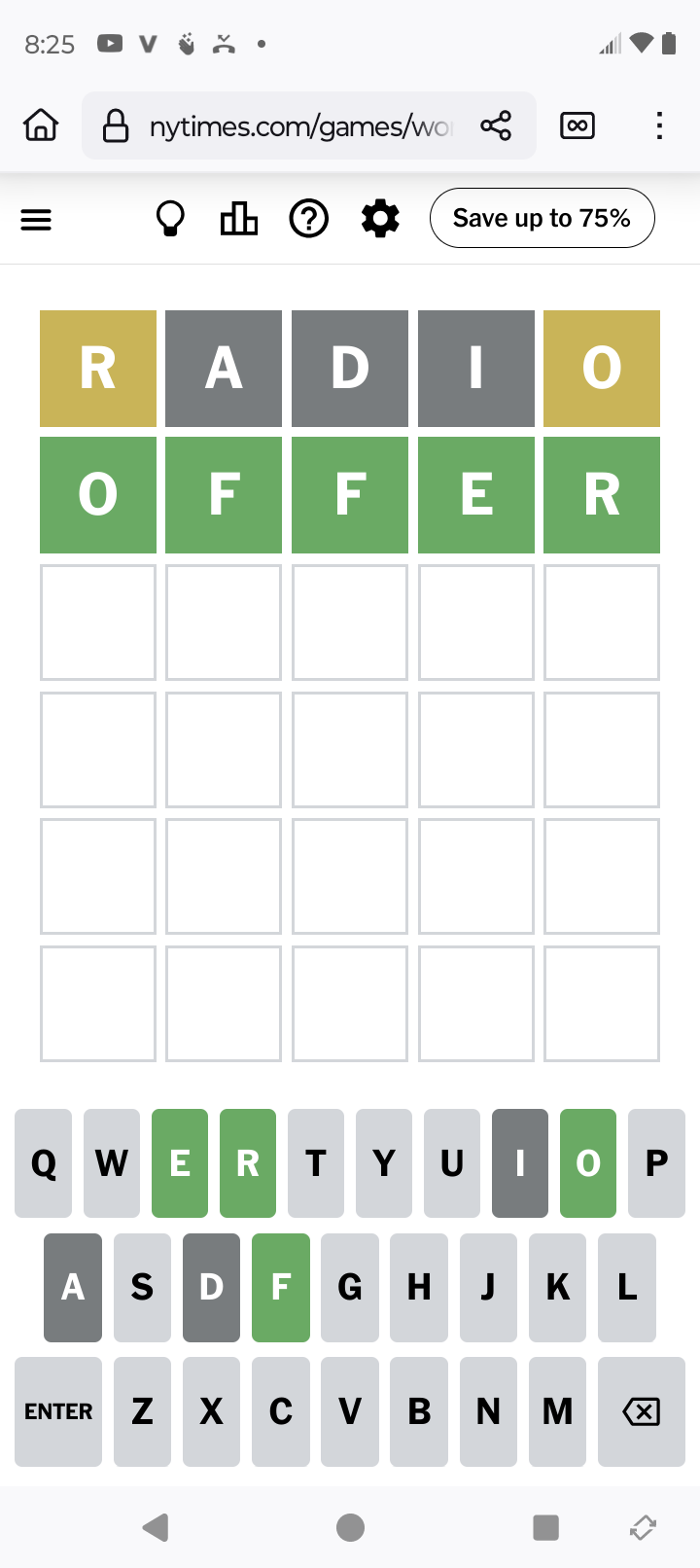700x1568 pixels.
Task: Tap the Save up to 75% button
Action: coord(542,218)
